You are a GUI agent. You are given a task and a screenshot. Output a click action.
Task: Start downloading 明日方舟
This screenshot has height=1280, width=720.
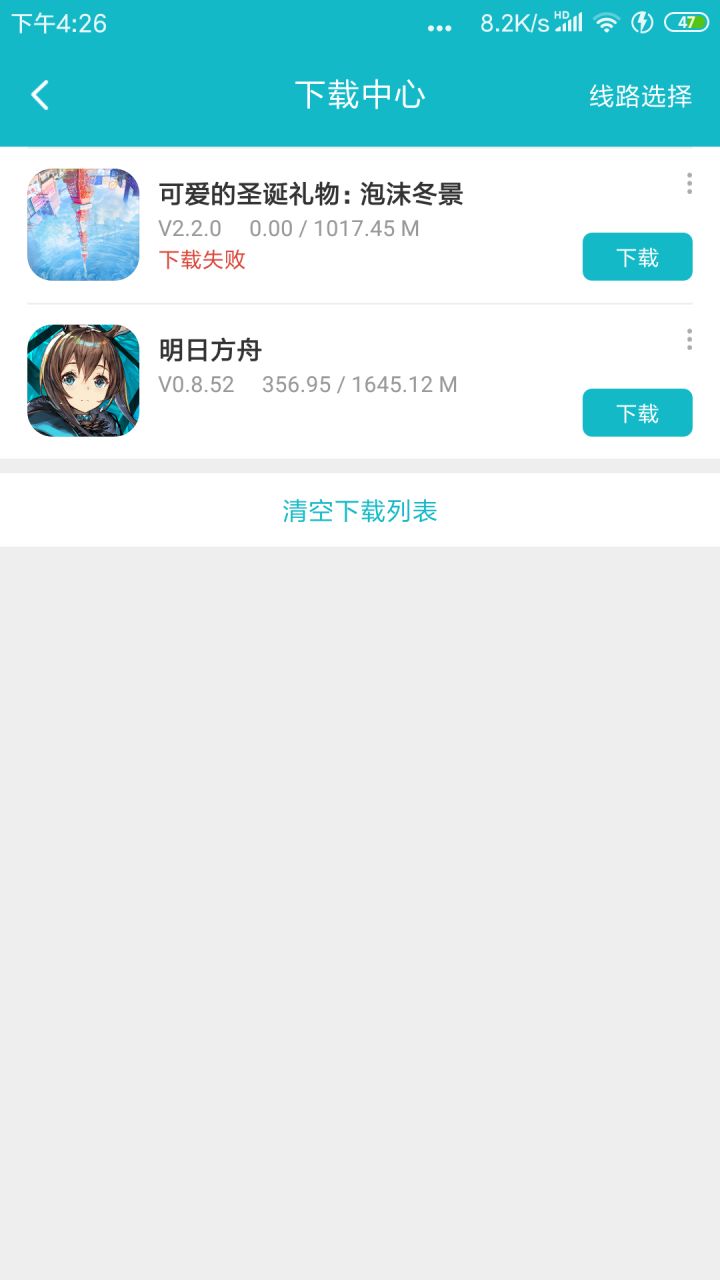click(x=637, y=412)
